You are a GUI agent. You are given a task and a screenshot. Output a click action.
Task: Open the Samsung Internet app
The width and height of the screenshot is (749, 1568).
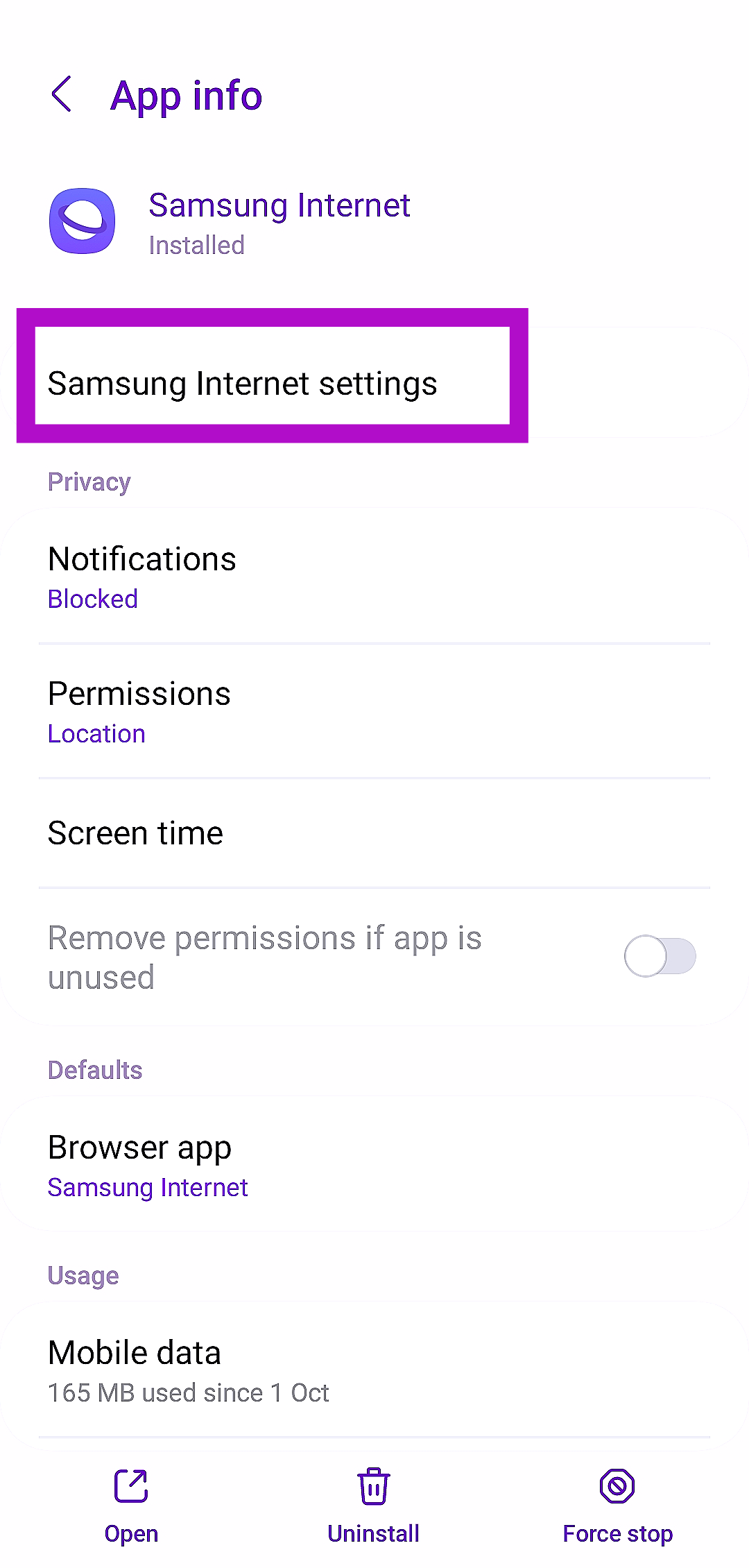point(131,1504)
